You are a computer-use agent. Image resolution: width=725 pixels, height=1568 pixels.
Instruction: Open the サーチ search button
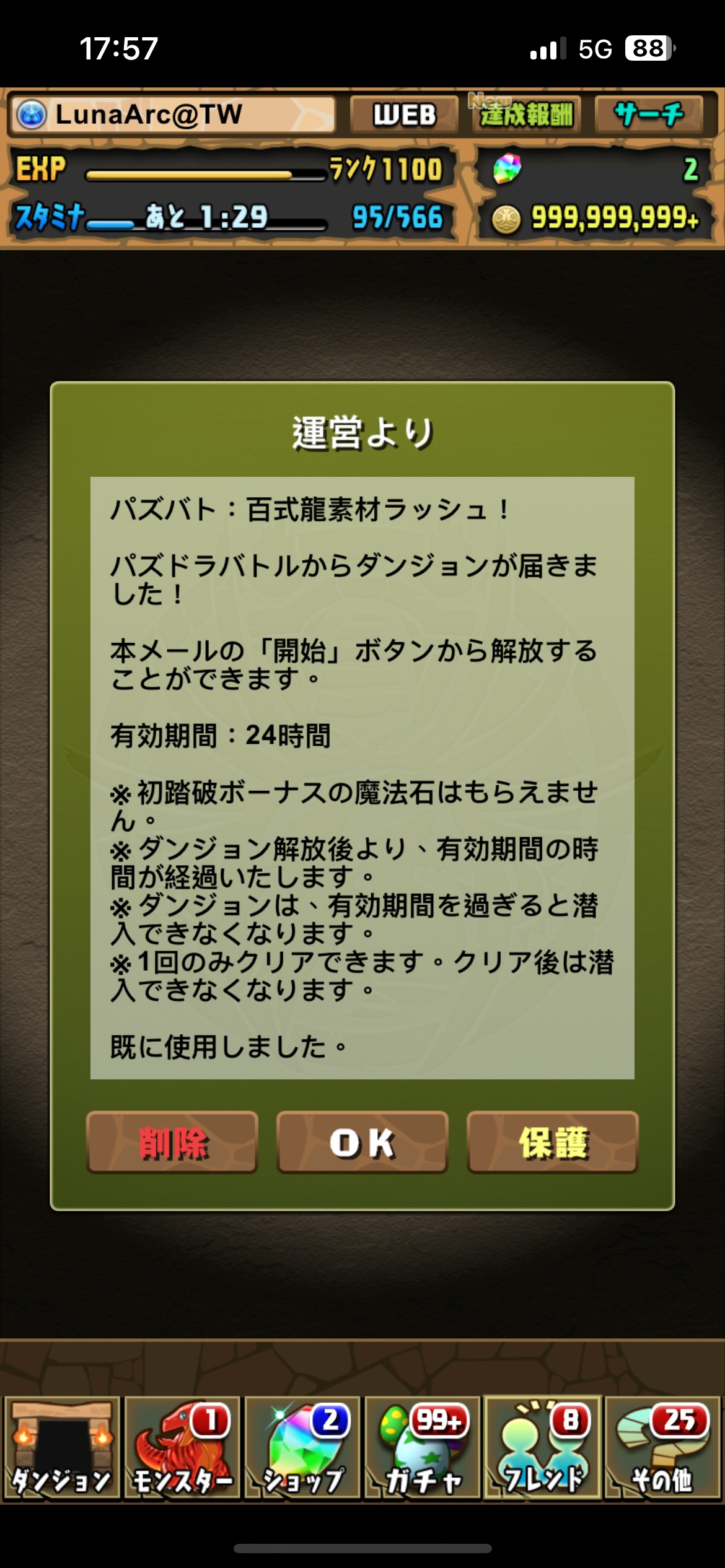[x=649, y=115]
